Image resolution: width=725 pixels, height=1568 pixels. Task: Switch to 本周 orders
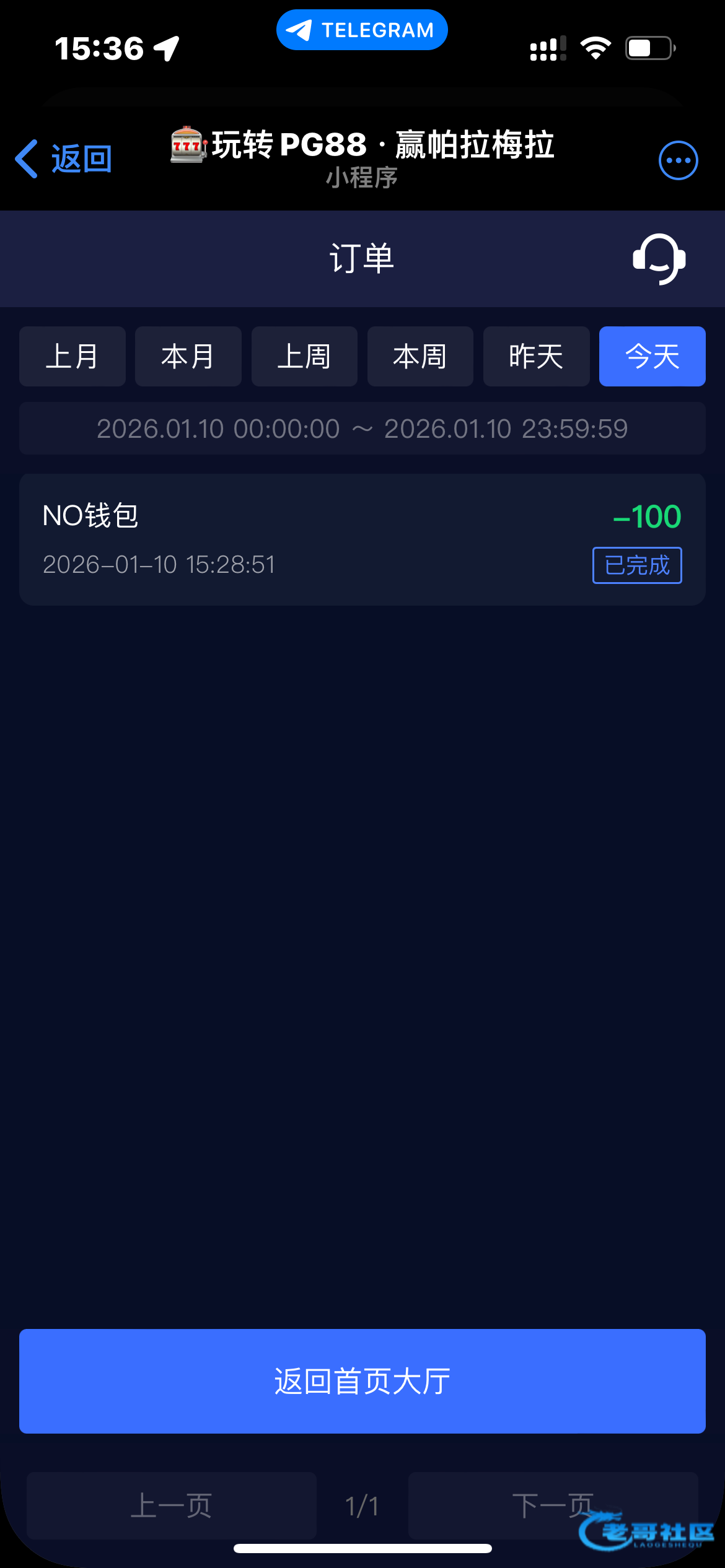420,357
